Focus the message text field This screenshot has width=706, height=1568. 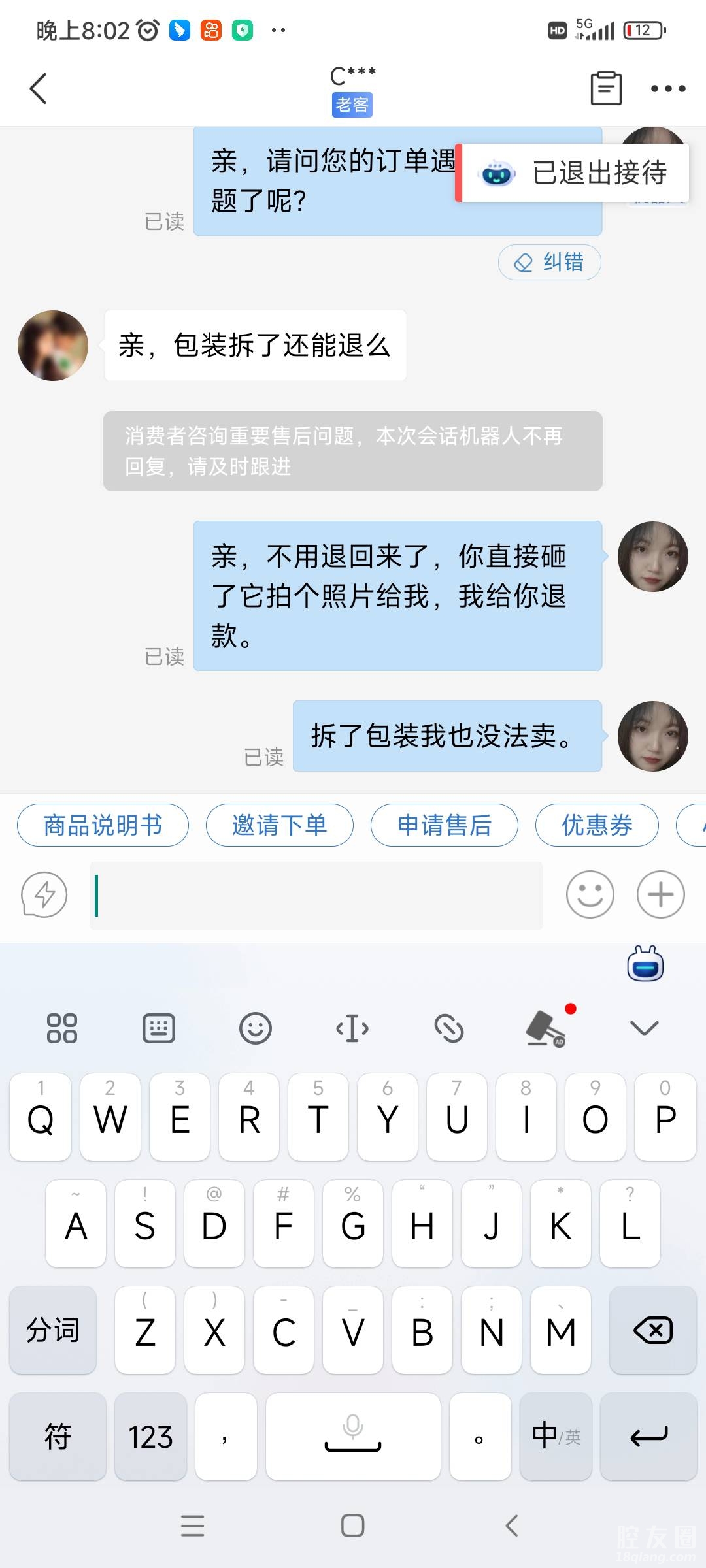point(316,896)
